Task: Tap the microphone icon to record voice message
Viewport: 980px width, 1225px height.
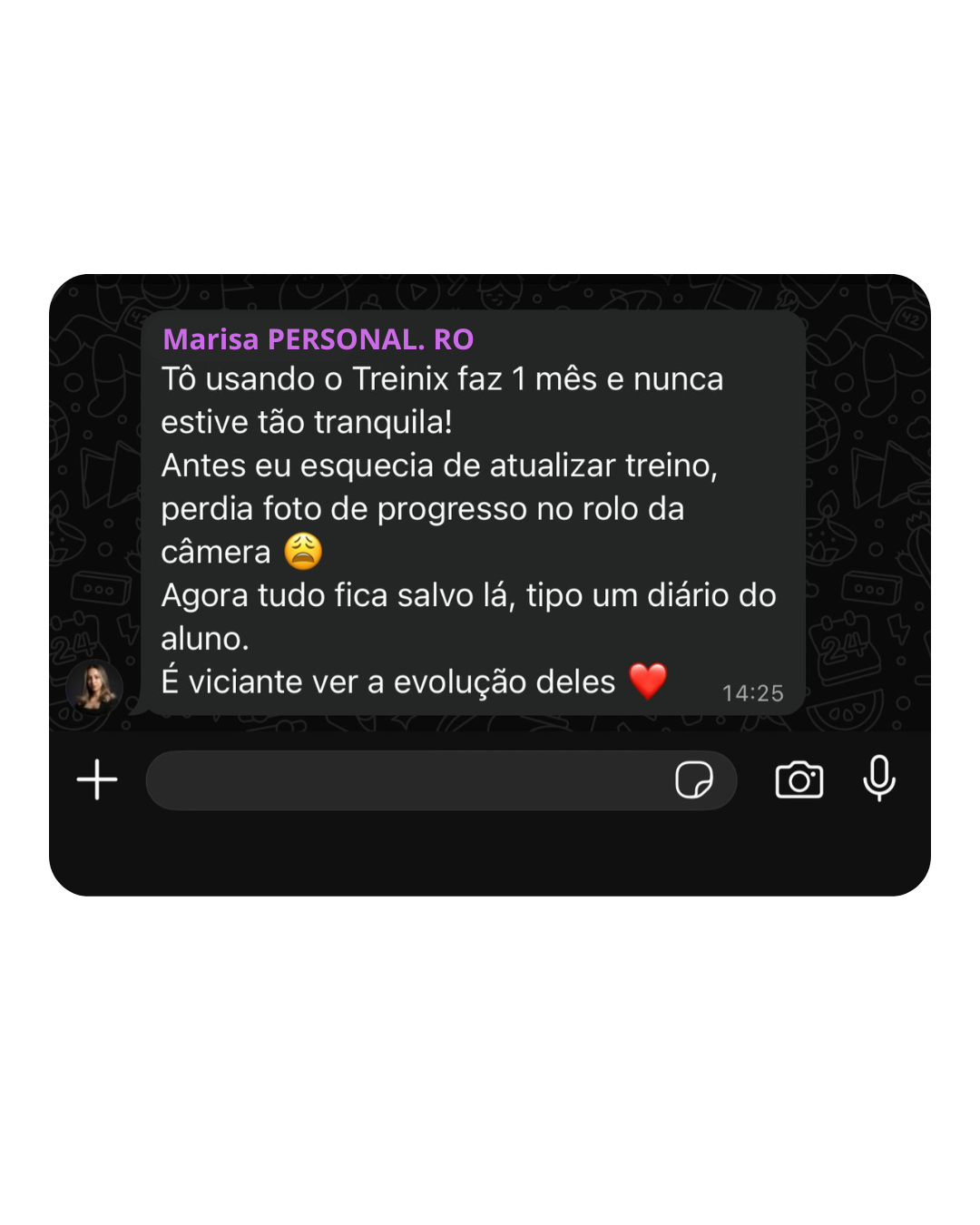Action: 878,779
